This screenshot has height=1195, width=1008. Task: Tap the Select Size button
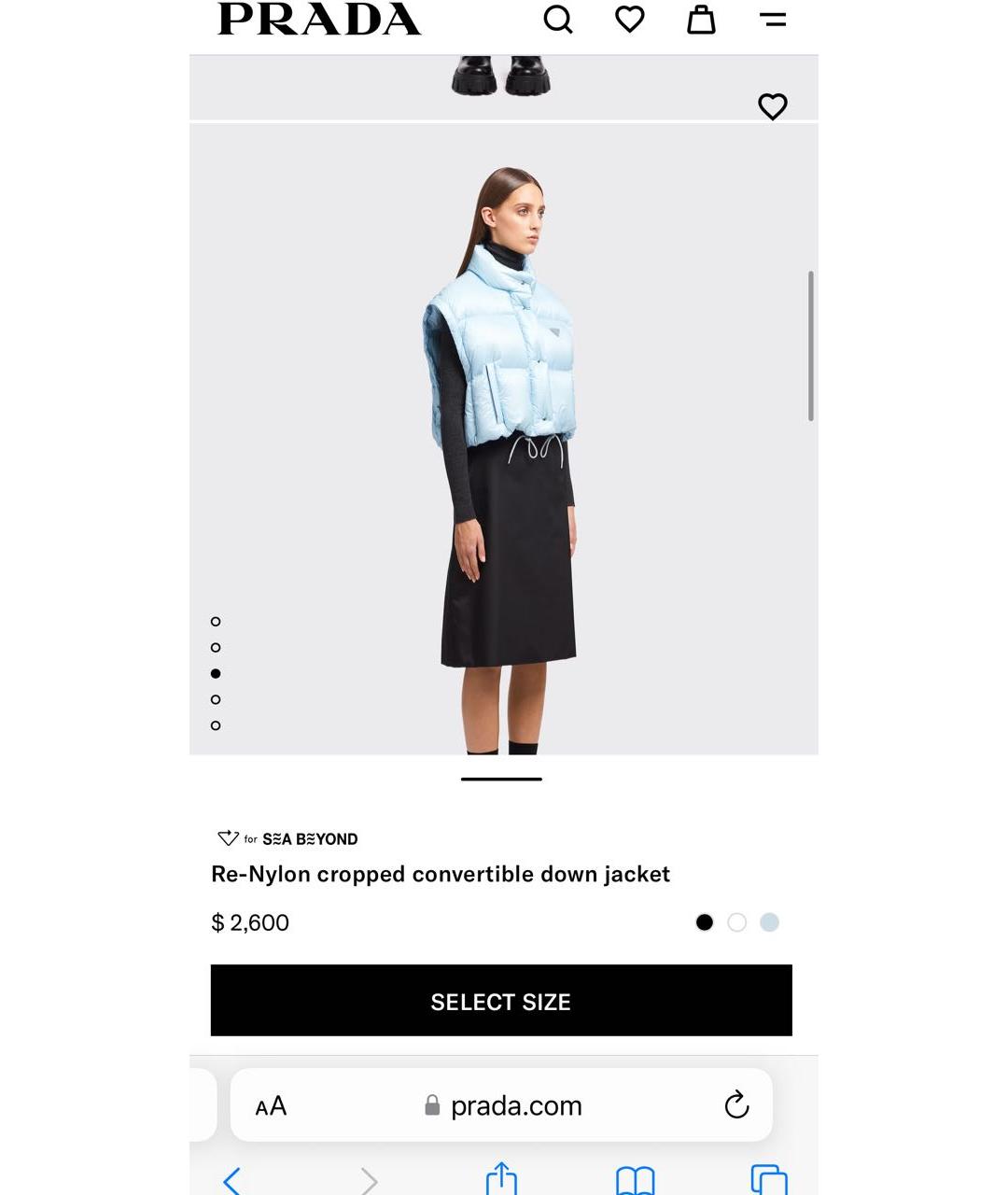point(501,1001)
